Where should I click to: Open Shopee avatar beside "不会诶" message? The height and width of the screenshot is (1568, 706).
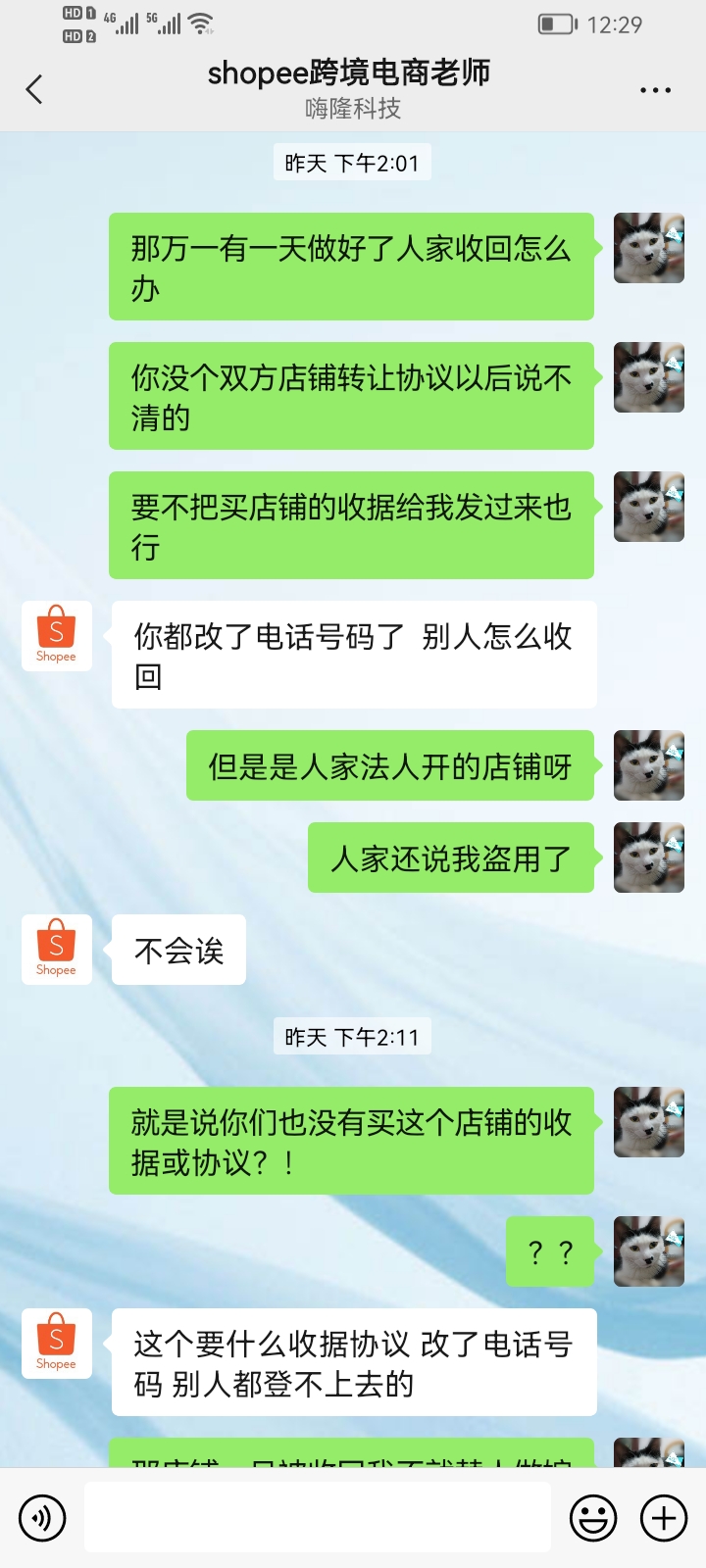[57, 950]
